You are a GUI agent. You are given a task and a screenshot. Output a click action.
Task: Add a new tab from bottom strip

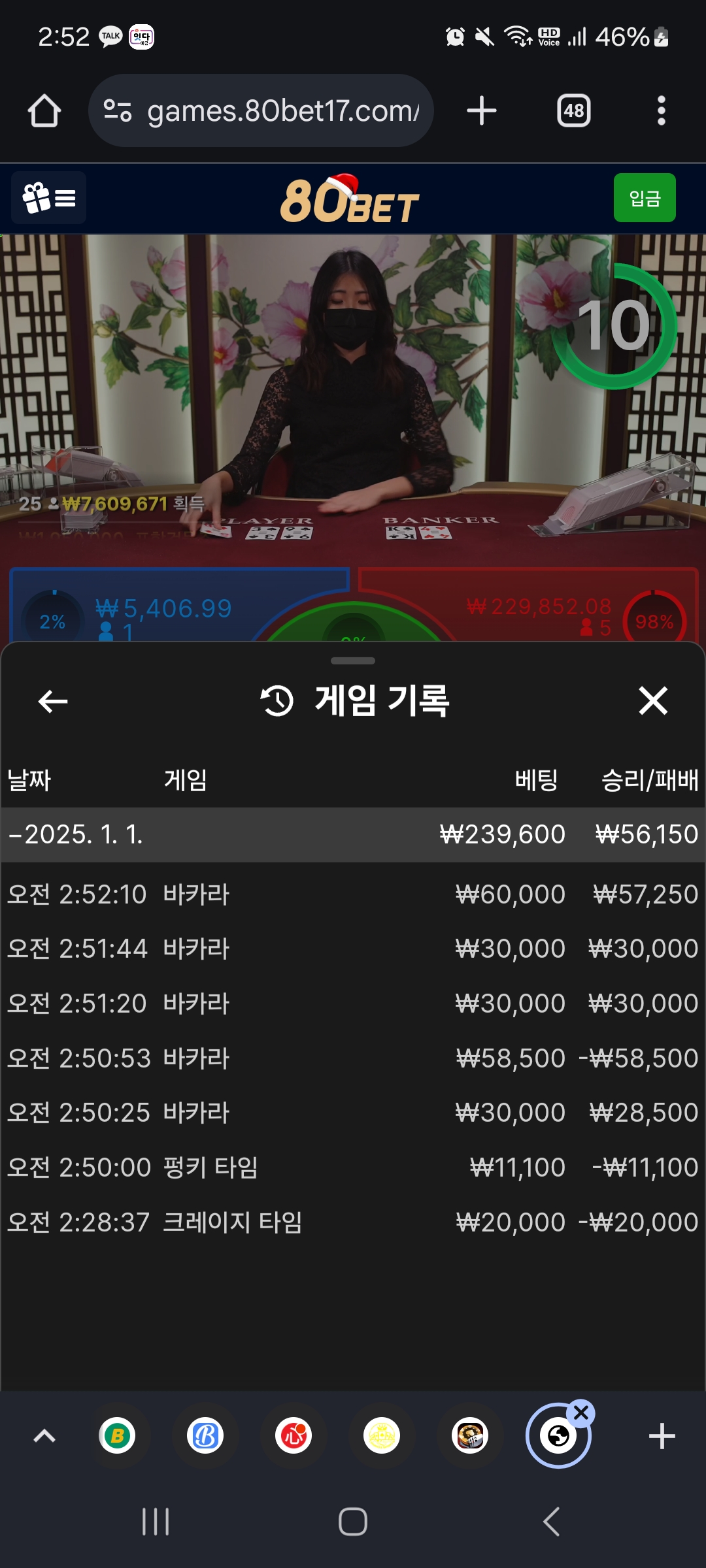[662, 1436]
